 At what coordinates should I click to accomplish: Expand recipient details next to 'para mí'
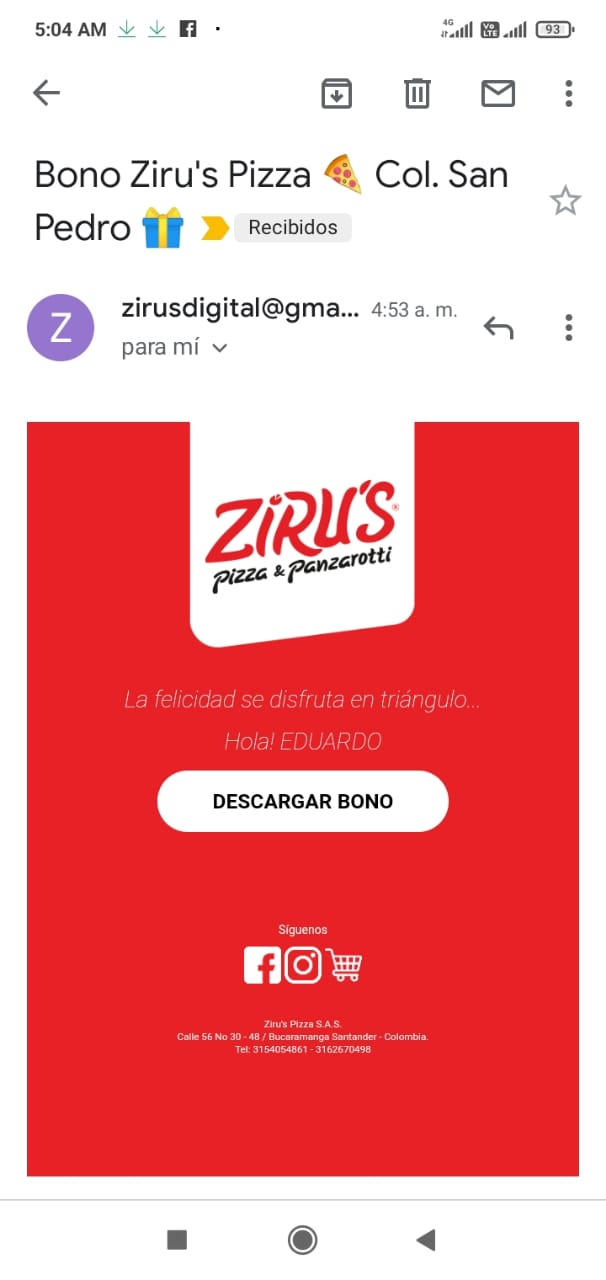(x=220, y=348)
